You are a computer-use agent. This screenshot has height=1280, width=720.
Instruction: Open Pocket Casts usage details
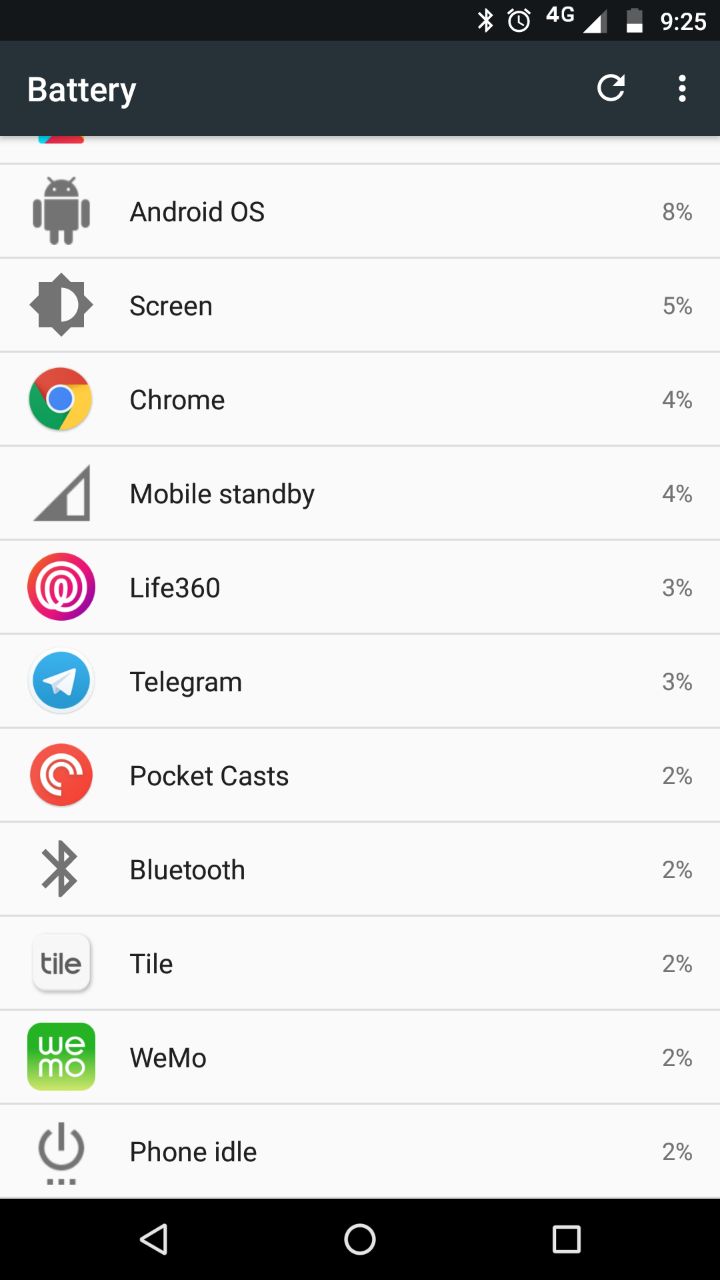click(360, 775)
